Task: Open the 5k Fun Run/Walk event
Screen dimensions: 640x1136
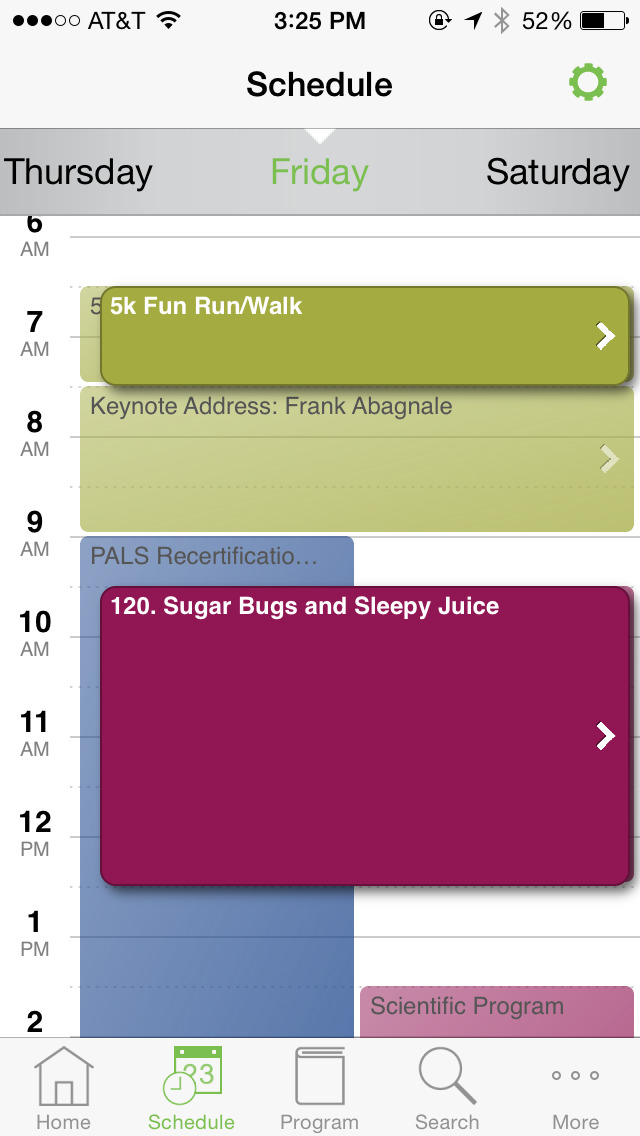Action: pos(365,335)
